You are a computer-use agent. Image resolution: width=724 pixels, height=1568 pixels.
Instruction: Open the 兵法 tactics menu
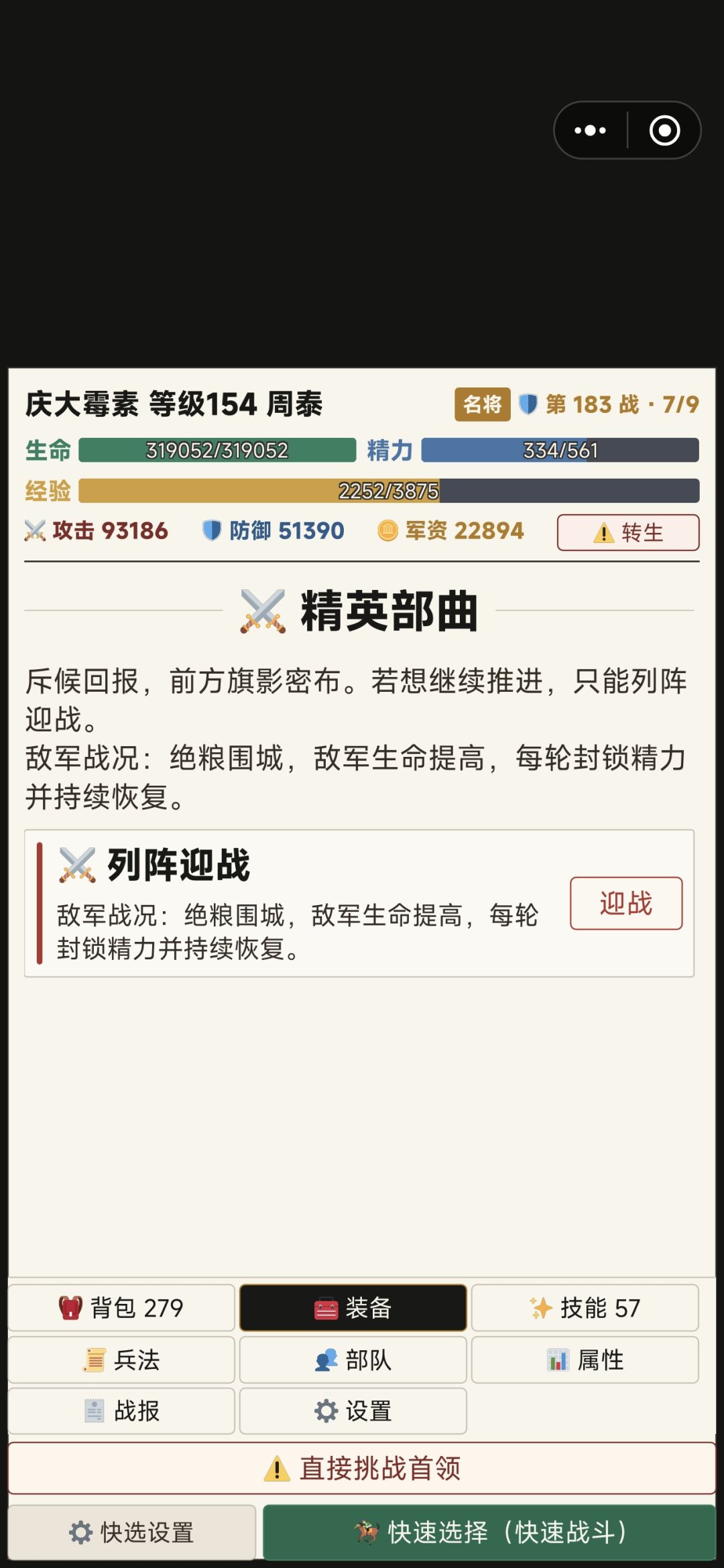coord(121,1360)
